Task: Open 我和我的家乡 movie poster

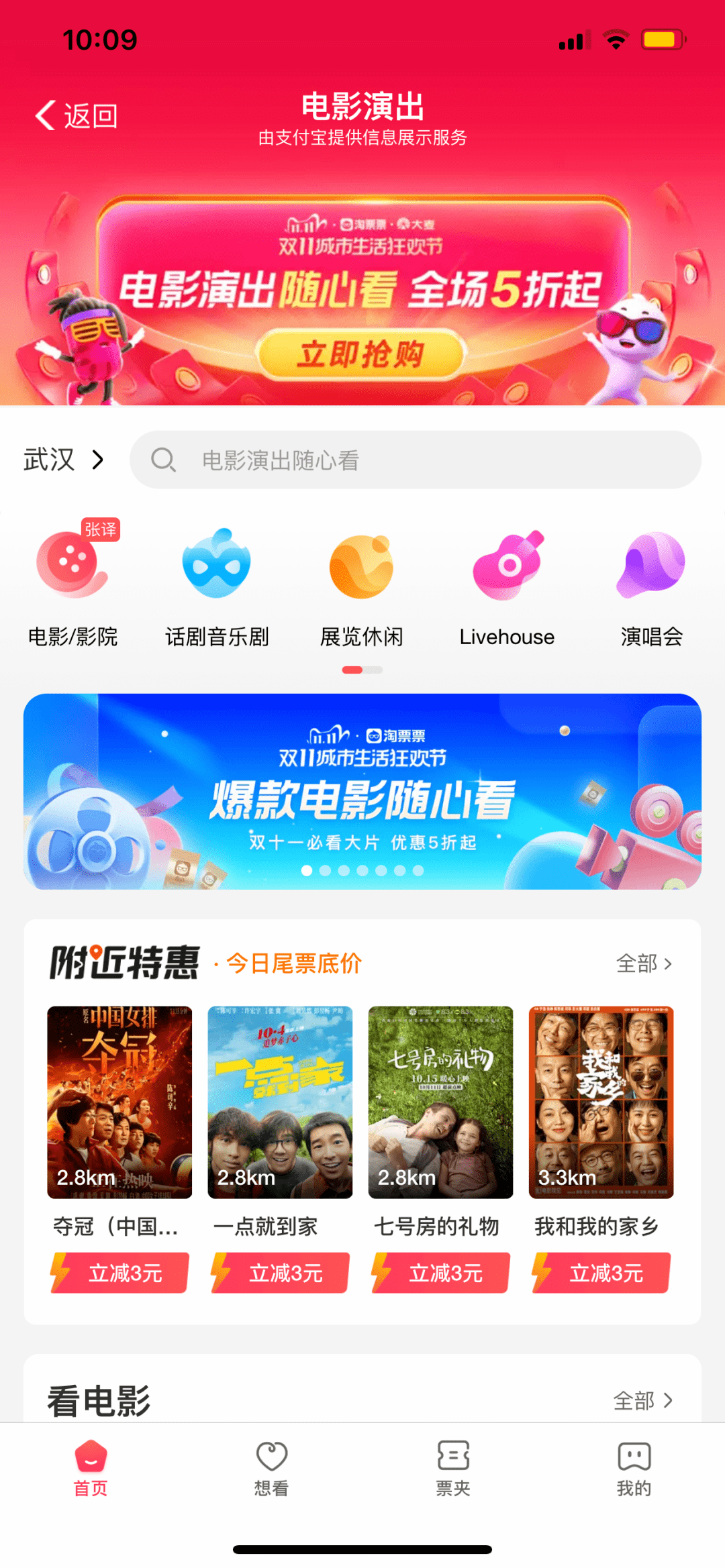Action: click(601, 1102)
